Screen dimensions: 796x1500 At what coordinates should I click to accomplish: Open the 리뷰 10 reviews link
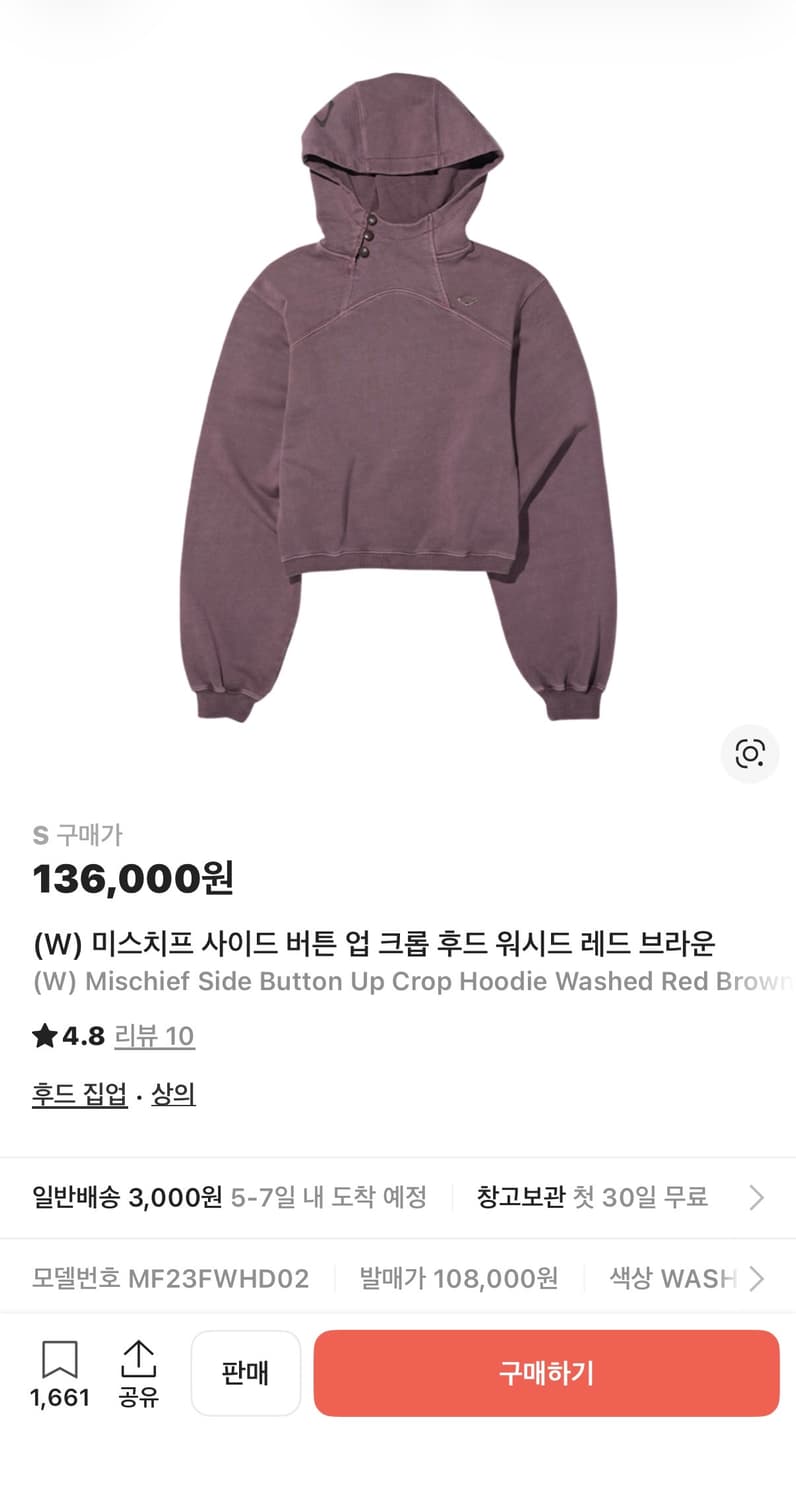pyautogui.click(x=155, y=1038)
